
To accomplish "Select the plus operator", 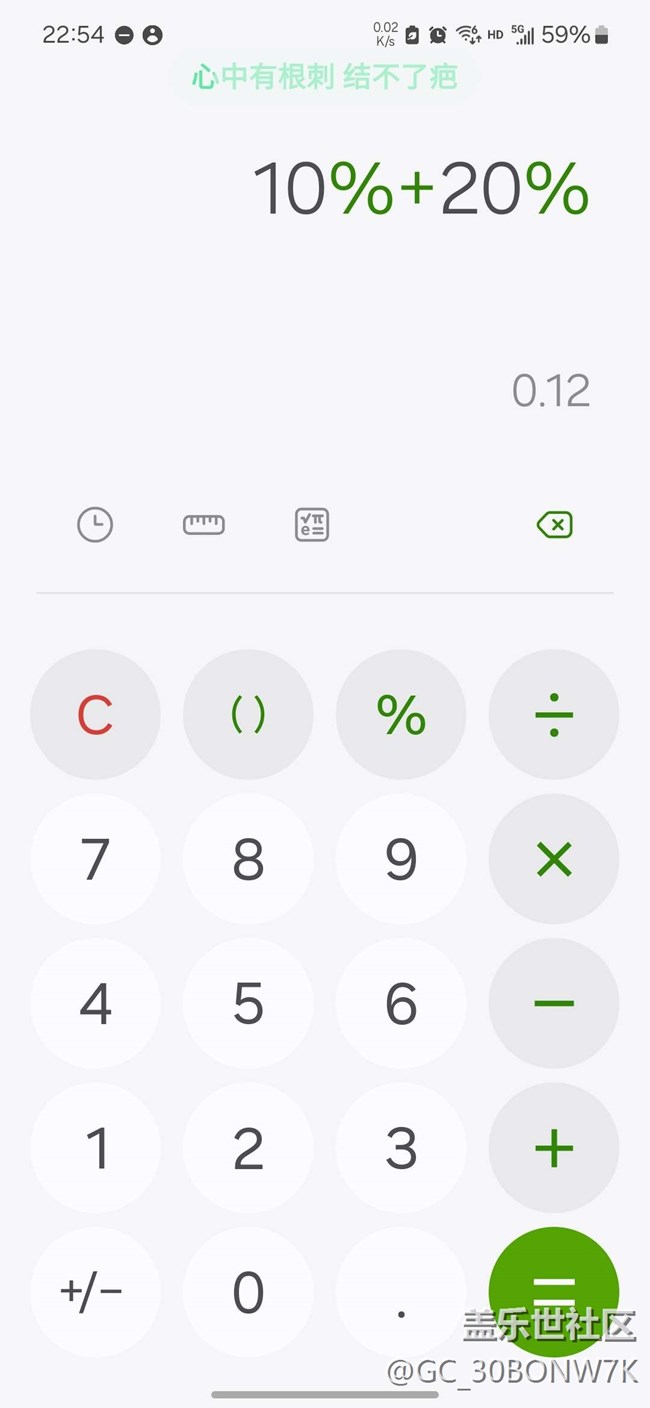I will tap(554, 1148).
